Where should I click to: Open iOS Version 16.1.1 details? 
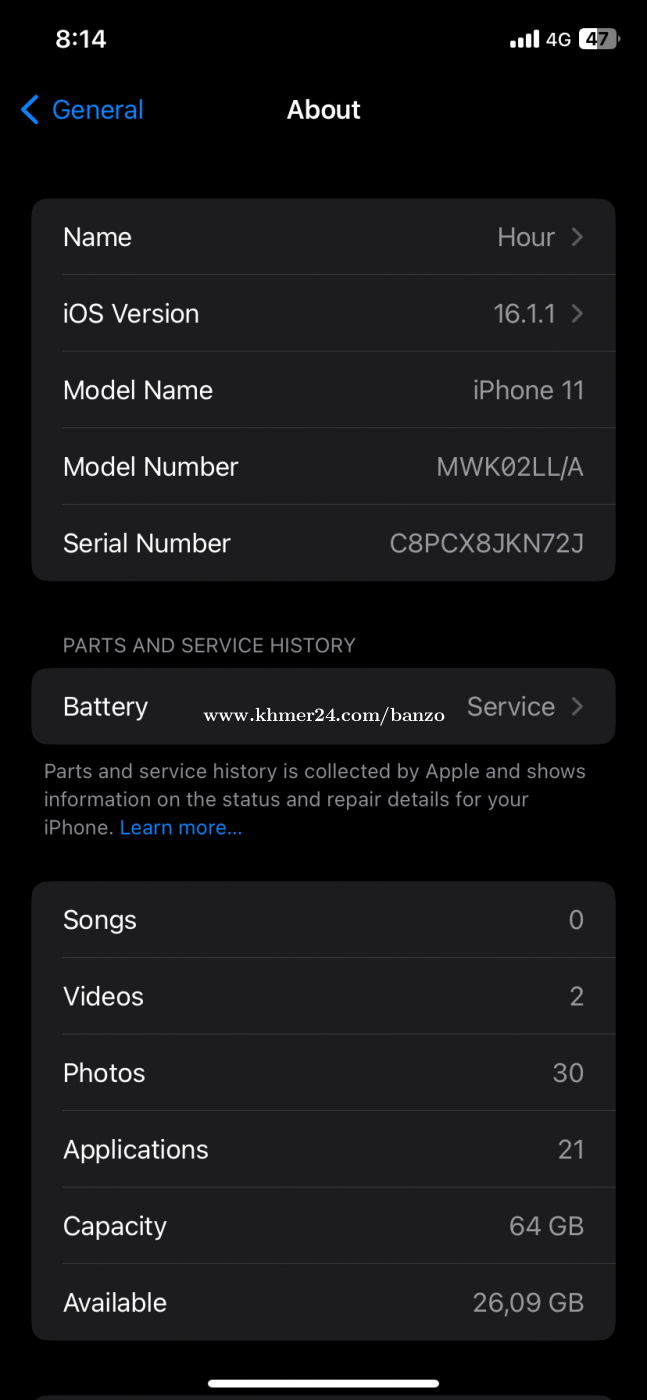pyautogui.click(x=323, y=314)
